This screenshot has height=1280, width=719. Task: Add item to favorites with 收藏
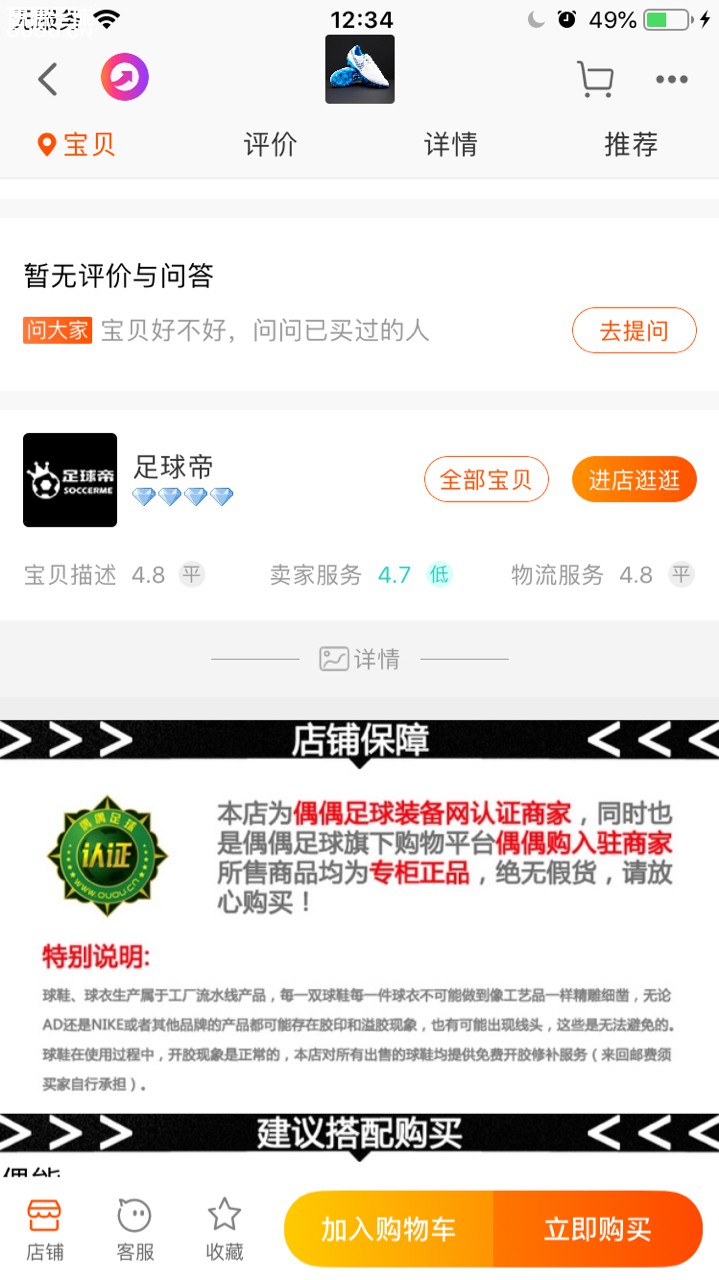tap(224, 1229)
